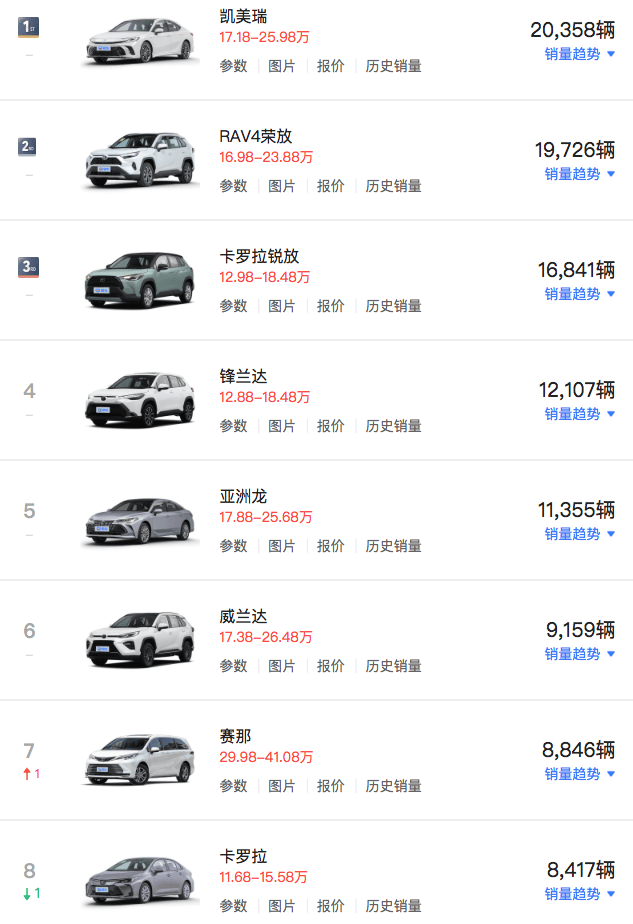Open the 凯美瑞 car image

pyautogui.click(x=140, y=40)
